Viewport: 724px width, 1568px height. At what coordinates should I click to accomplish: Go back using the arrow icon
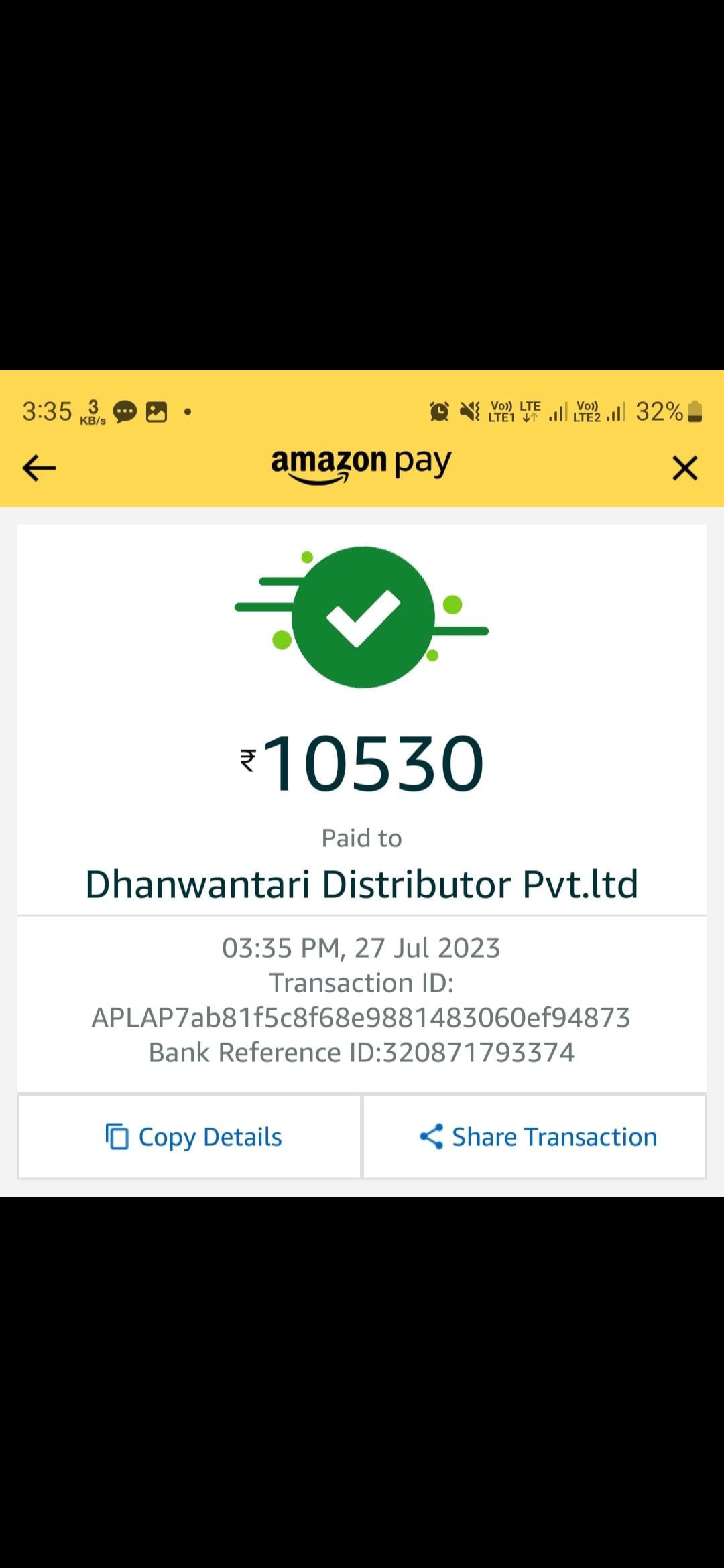coord(39,468)
